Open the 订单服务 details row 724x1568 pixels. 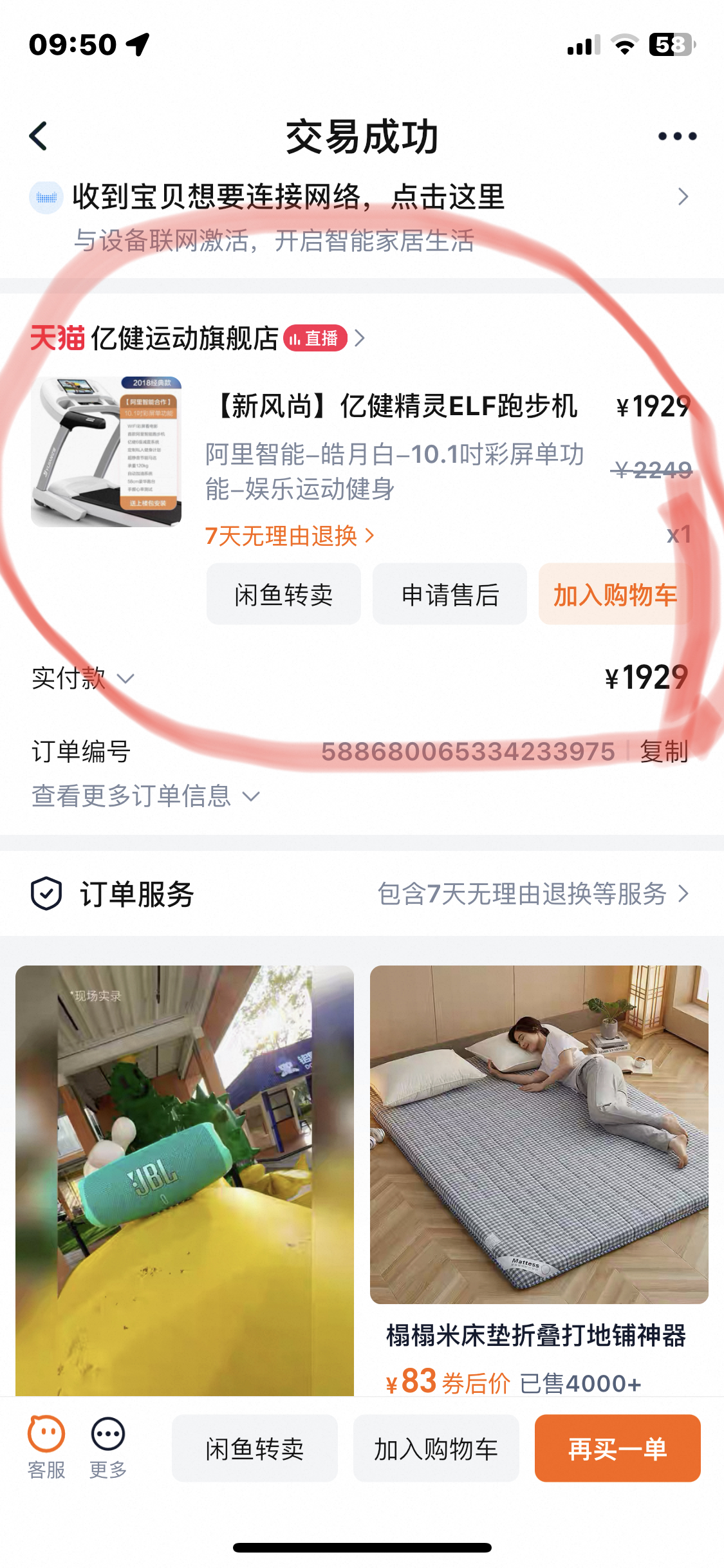click(360, 894)
